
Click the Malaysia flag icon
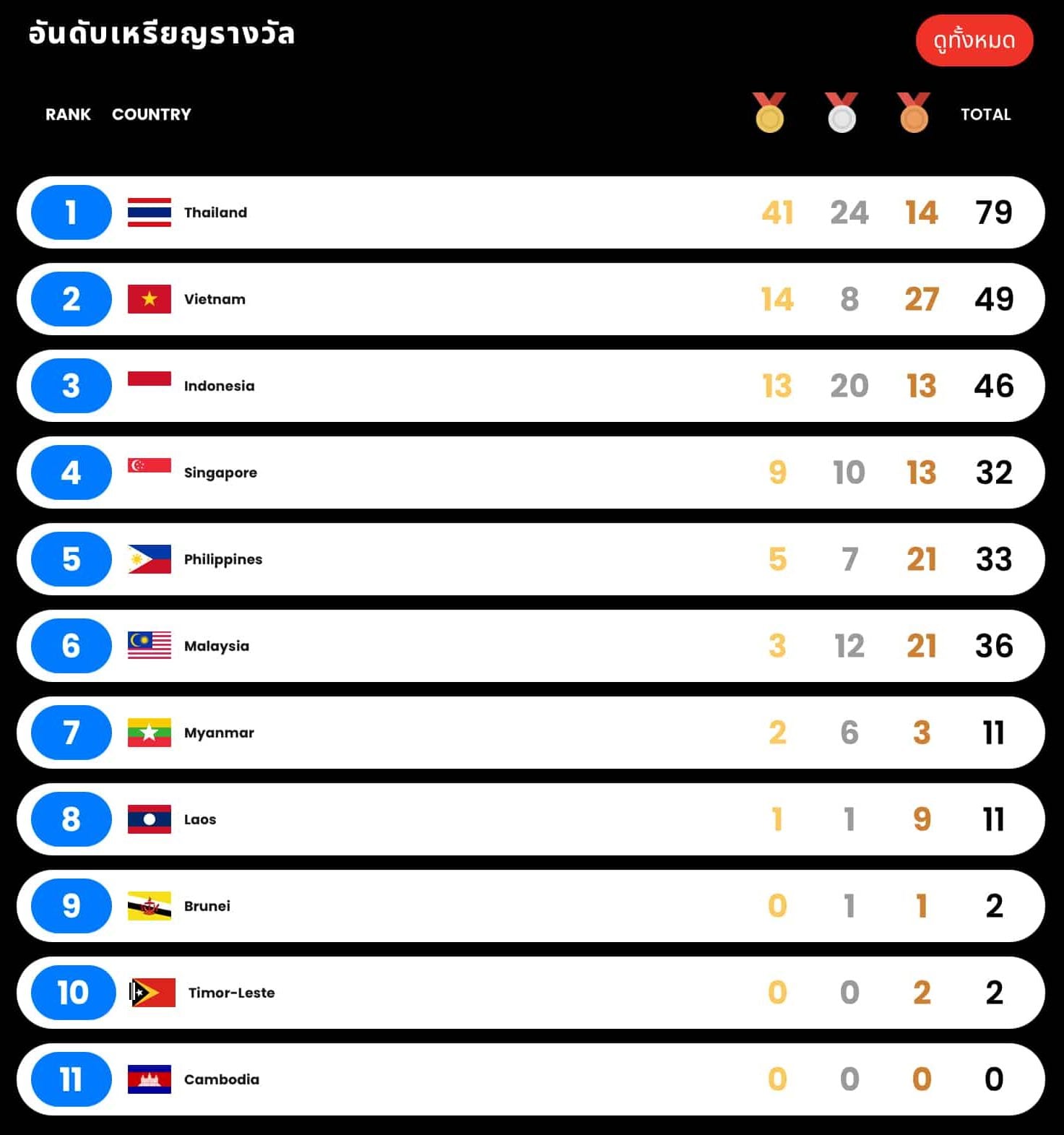pos(148,646)
